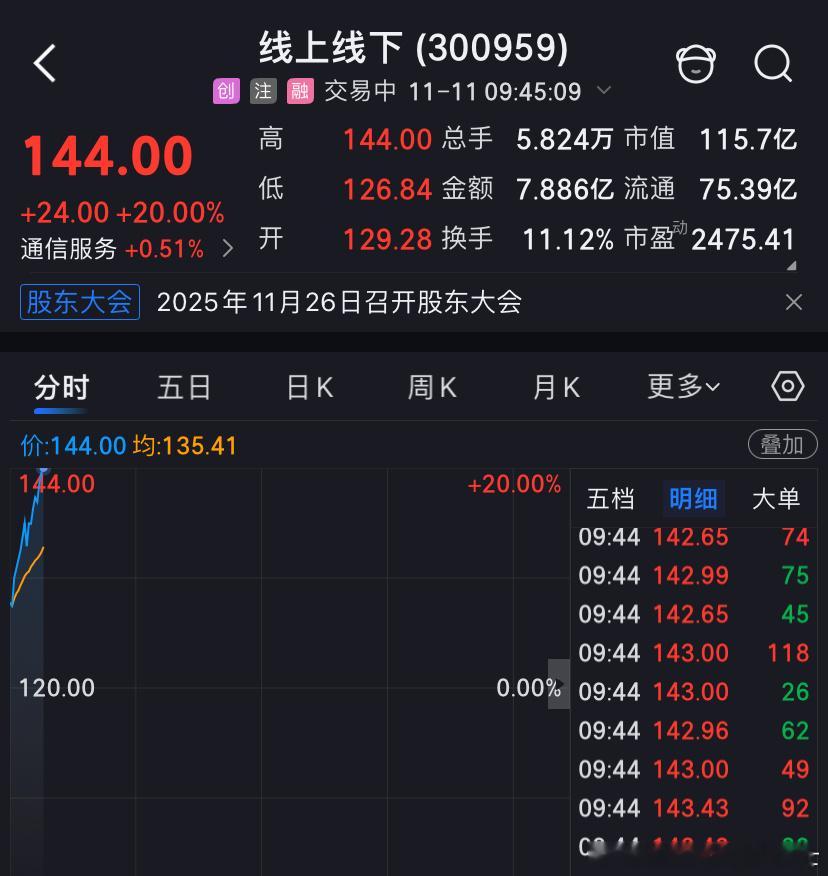
Task: Select the 分时 intraday tab
Action: click(60, 387)
